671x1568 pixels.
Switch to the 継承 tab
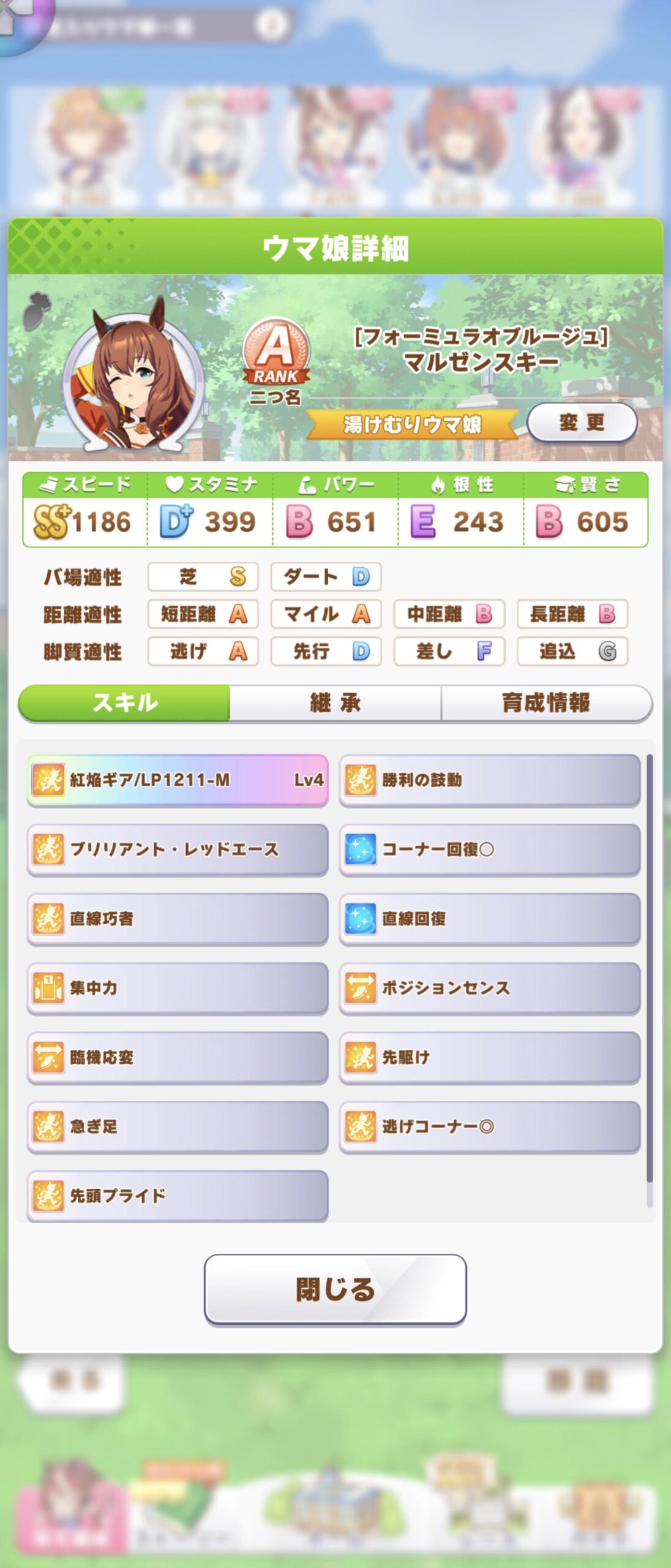point(335,703)
